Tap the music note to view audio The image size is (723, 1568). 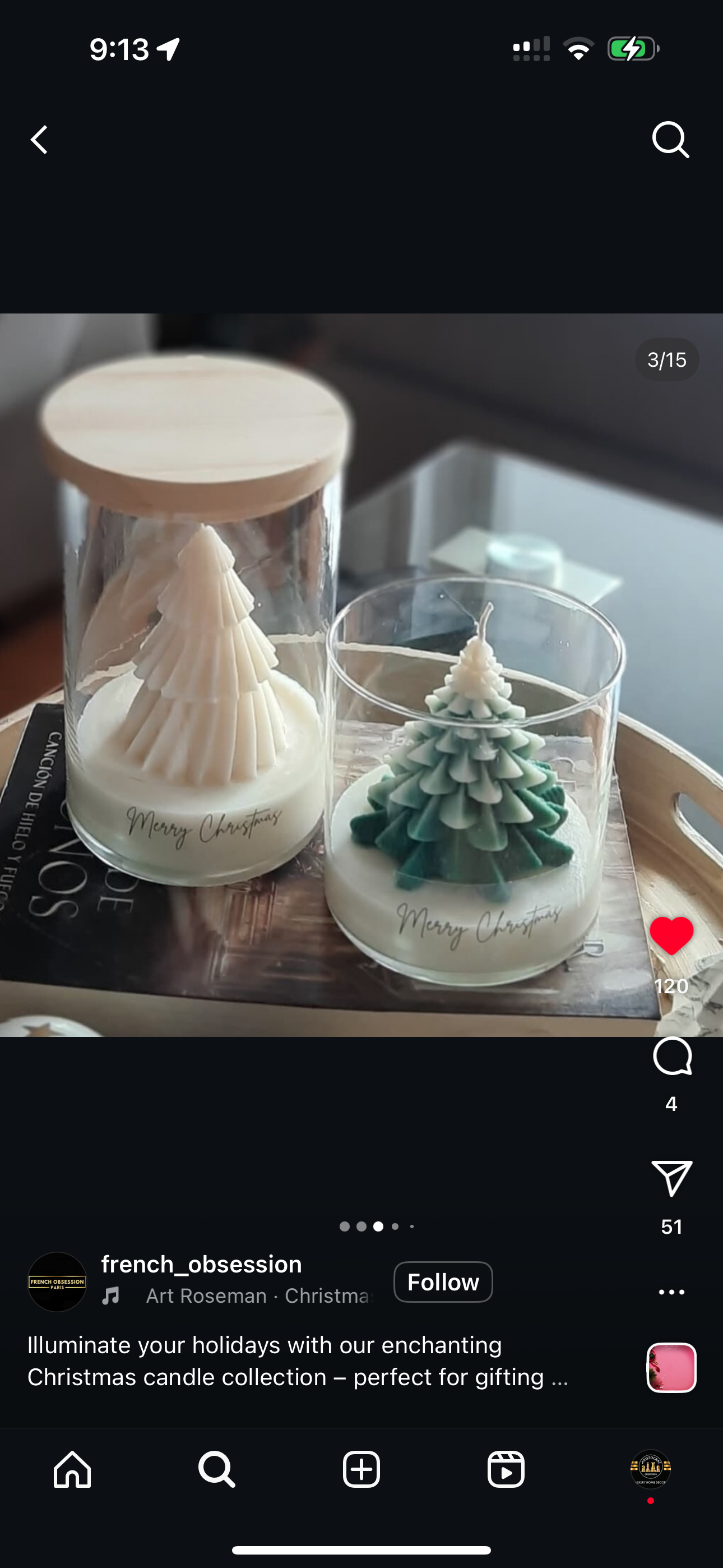pos(111,1295)
